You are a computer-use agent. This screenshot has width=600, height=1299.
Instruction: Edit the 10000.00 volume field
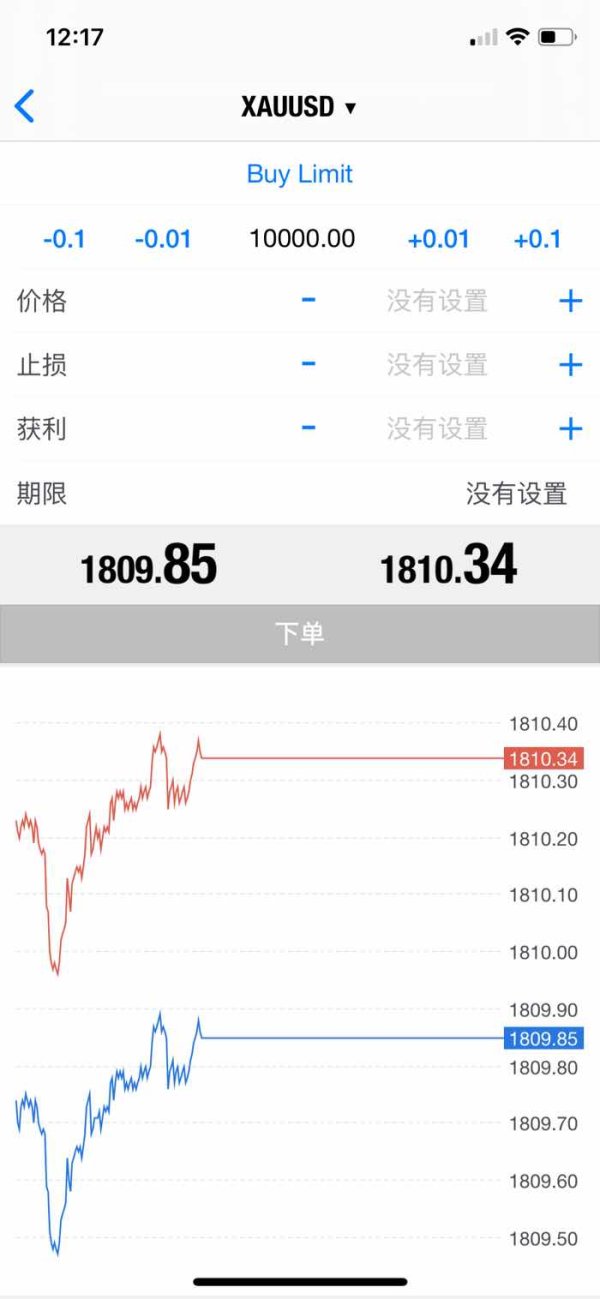point(302,239)
